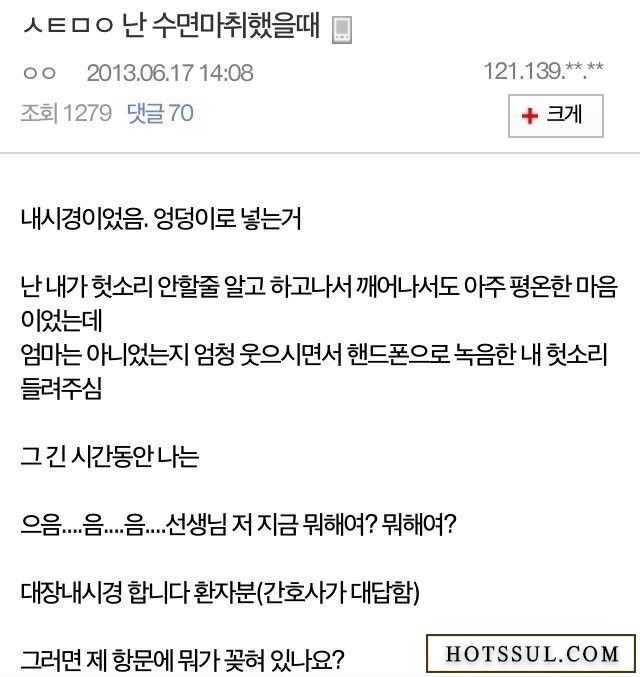Open the 댓글 70 comments link
640x677 pixels.
[160, 113]
